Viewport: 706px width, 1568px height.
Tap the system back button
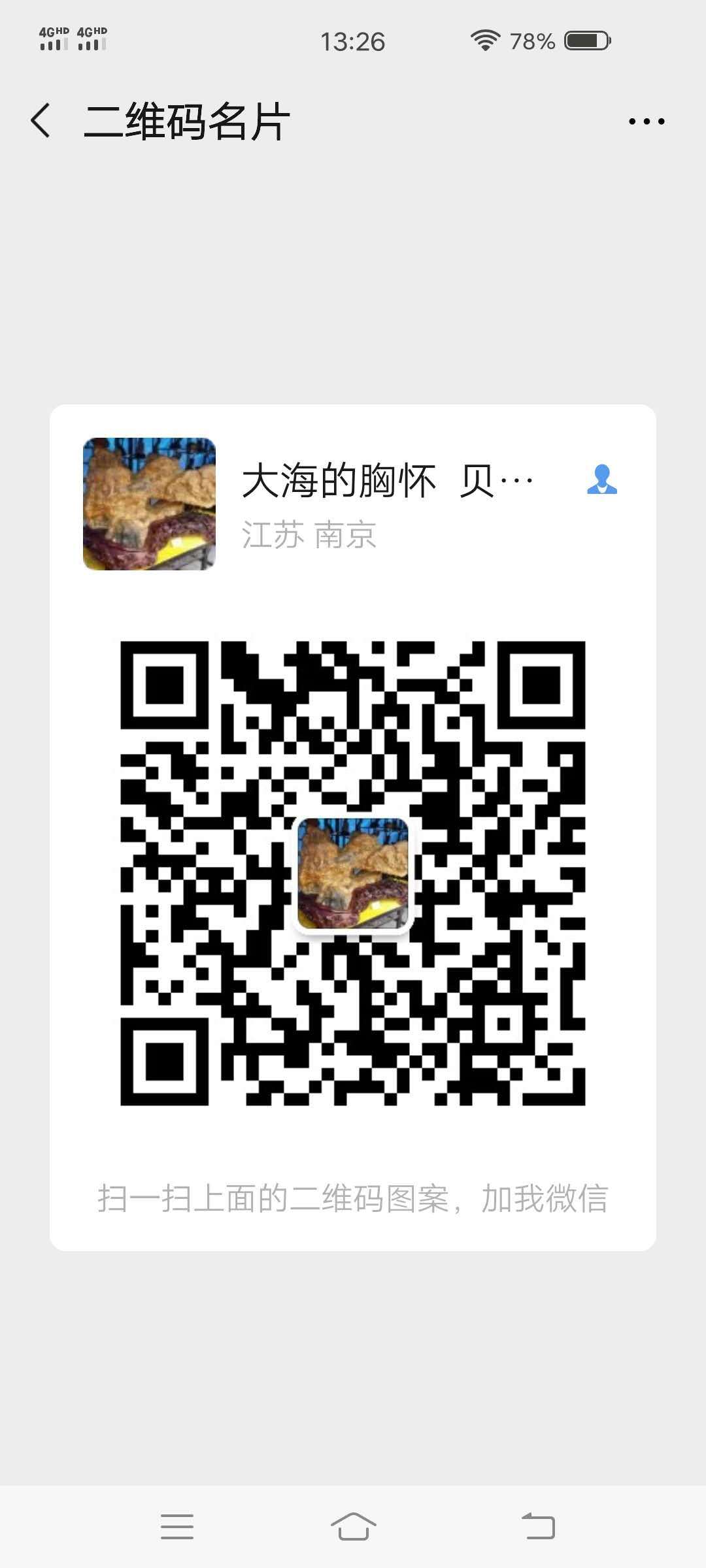coord(537,1527)
